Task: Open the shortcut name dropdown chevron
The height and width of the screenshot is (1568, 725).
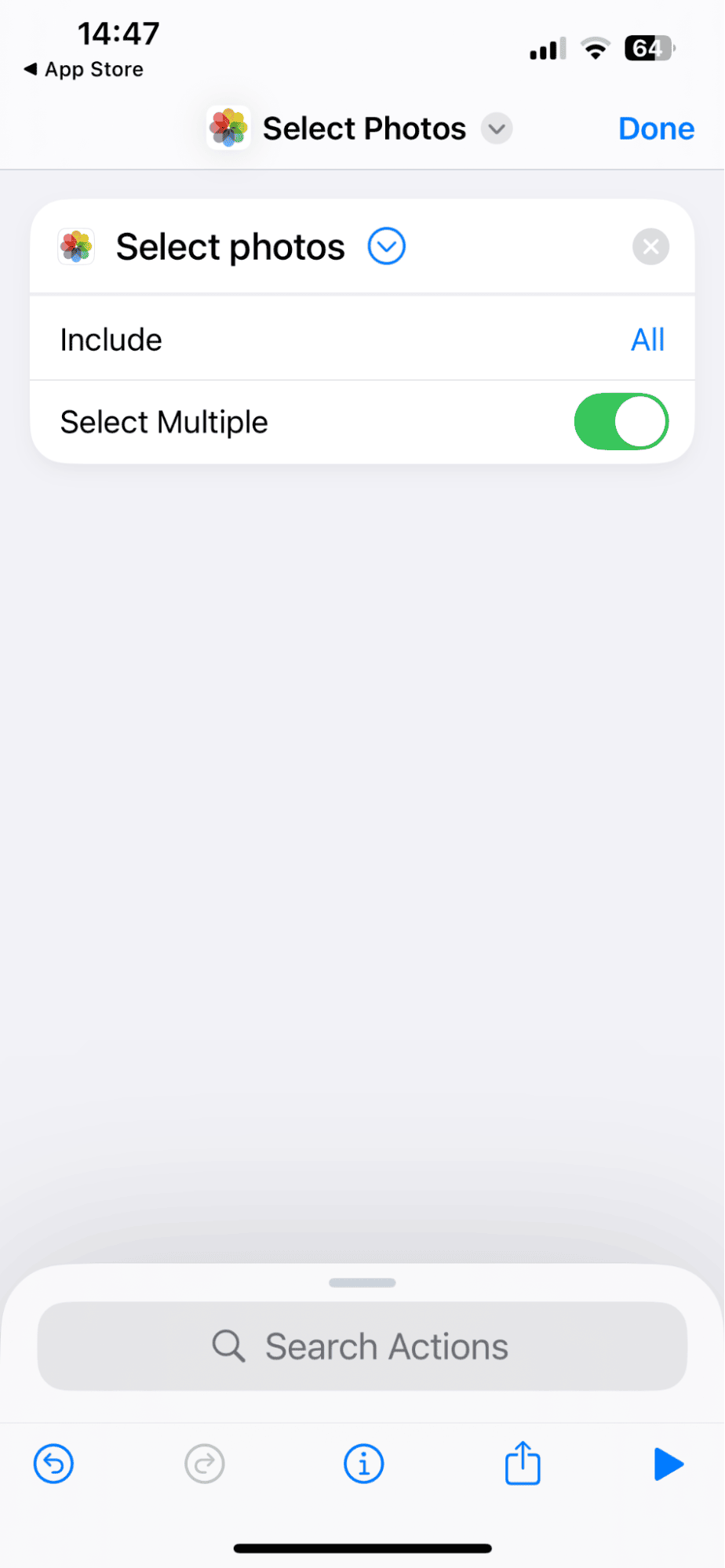Action: (497, 129)
